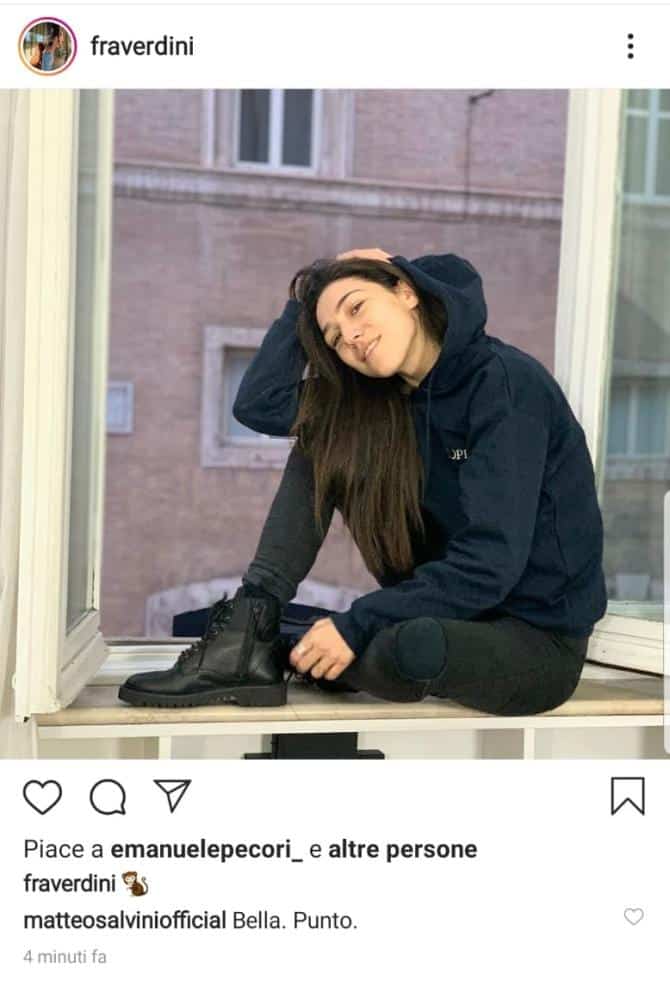Image resolution: width=670 pixels, height=992 pixels.
Task: Like the post with the heart icon
Action: [42, 796]
